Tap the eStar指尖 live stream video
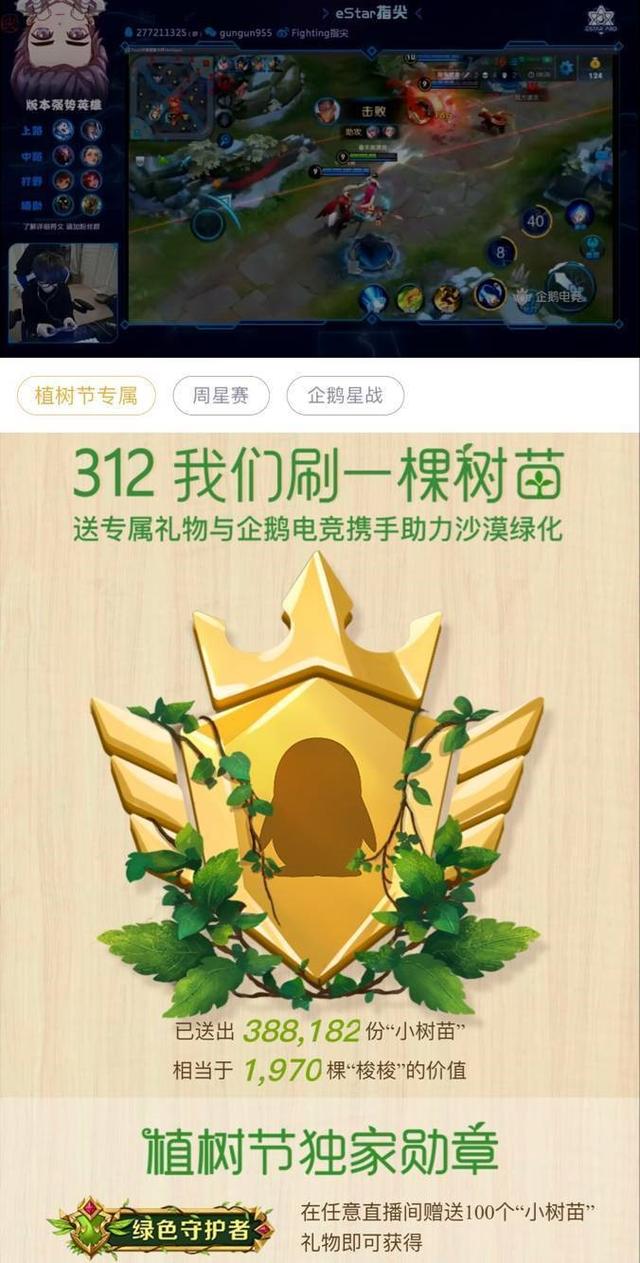The width and height of the screenshot is (640, 1263). pos(320,178)
